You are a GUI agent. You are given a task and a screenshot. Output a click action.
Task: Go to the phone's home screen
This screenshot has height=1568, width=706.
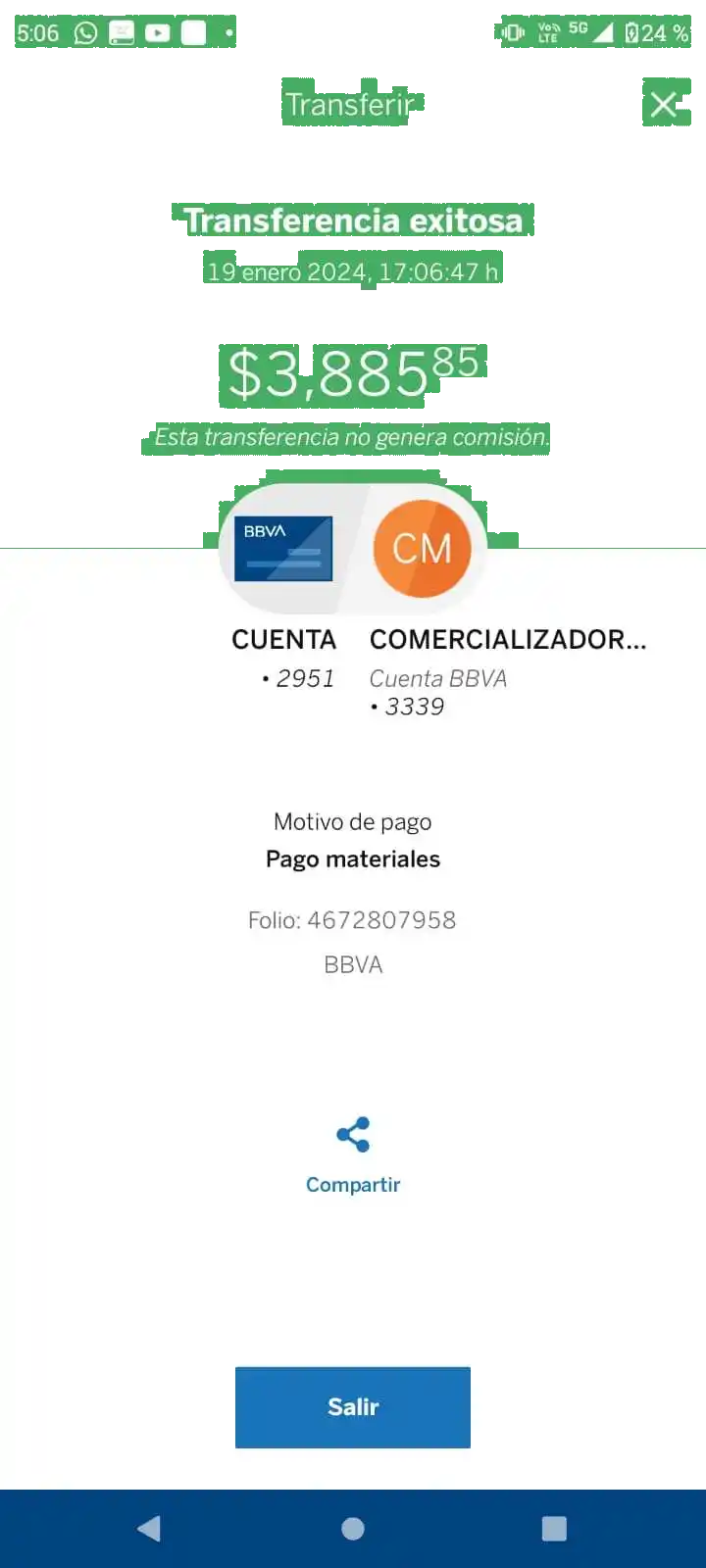tap(353, 1529)
